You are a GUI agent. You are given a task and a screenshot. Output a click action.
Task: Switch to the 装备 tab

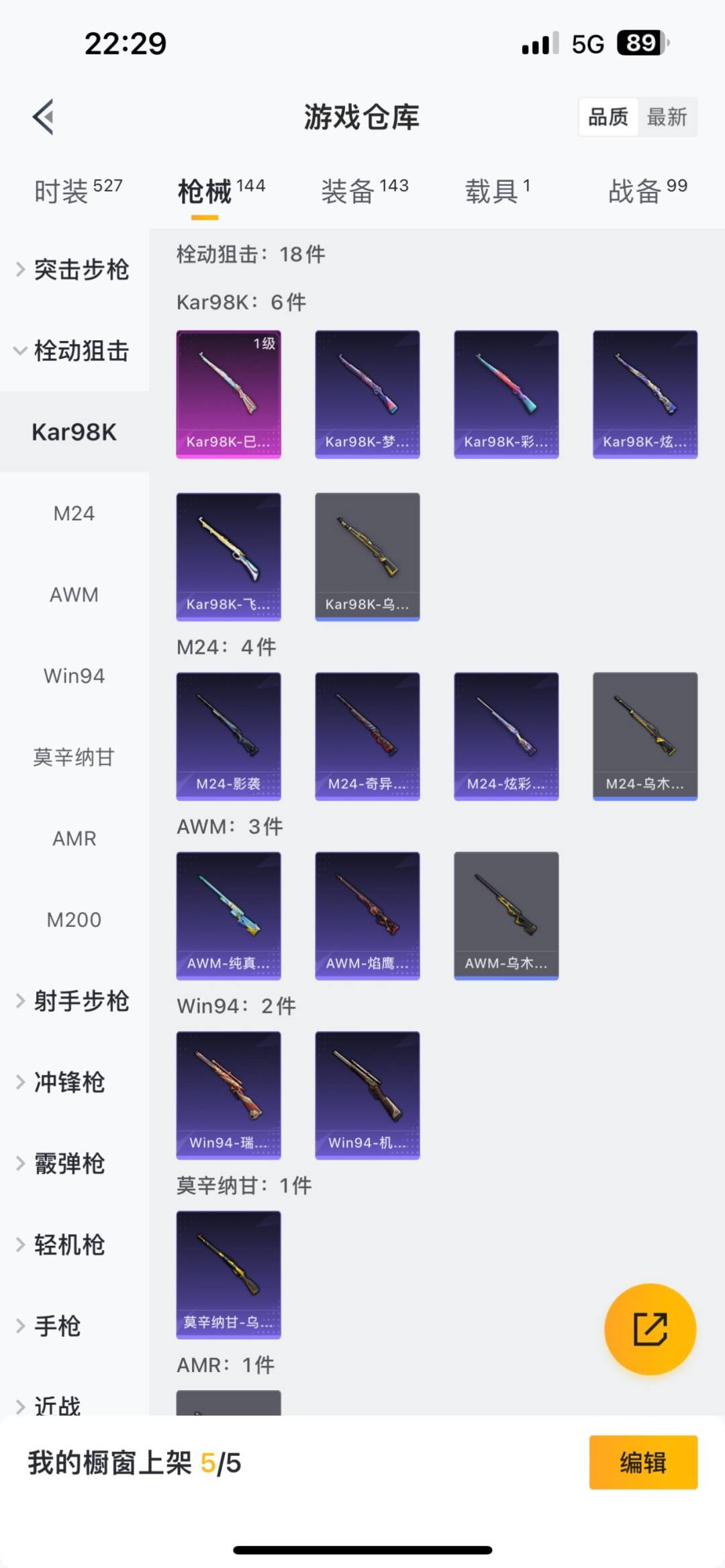(365, 191)
